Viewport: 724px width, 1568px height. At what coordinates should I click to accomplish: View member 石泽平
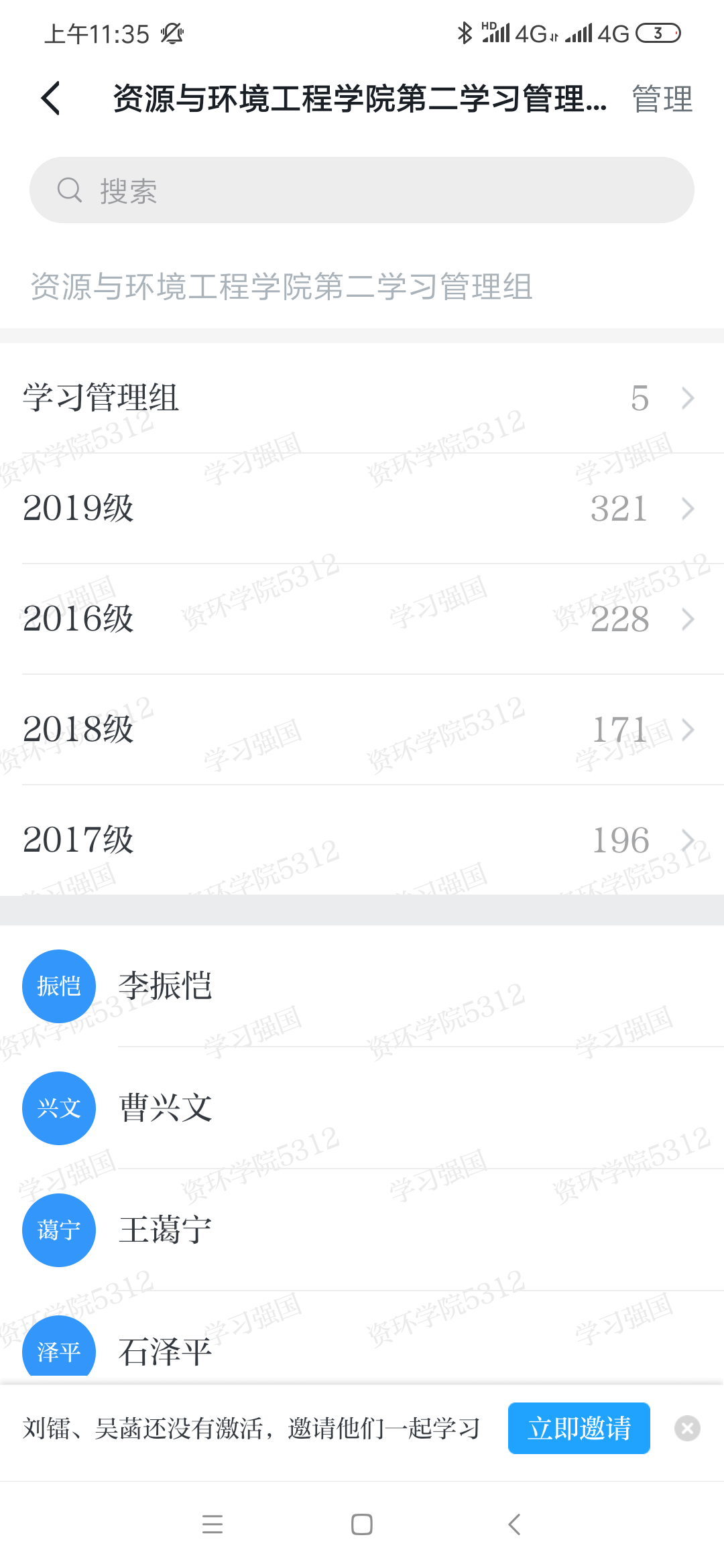pos(362,1337)
